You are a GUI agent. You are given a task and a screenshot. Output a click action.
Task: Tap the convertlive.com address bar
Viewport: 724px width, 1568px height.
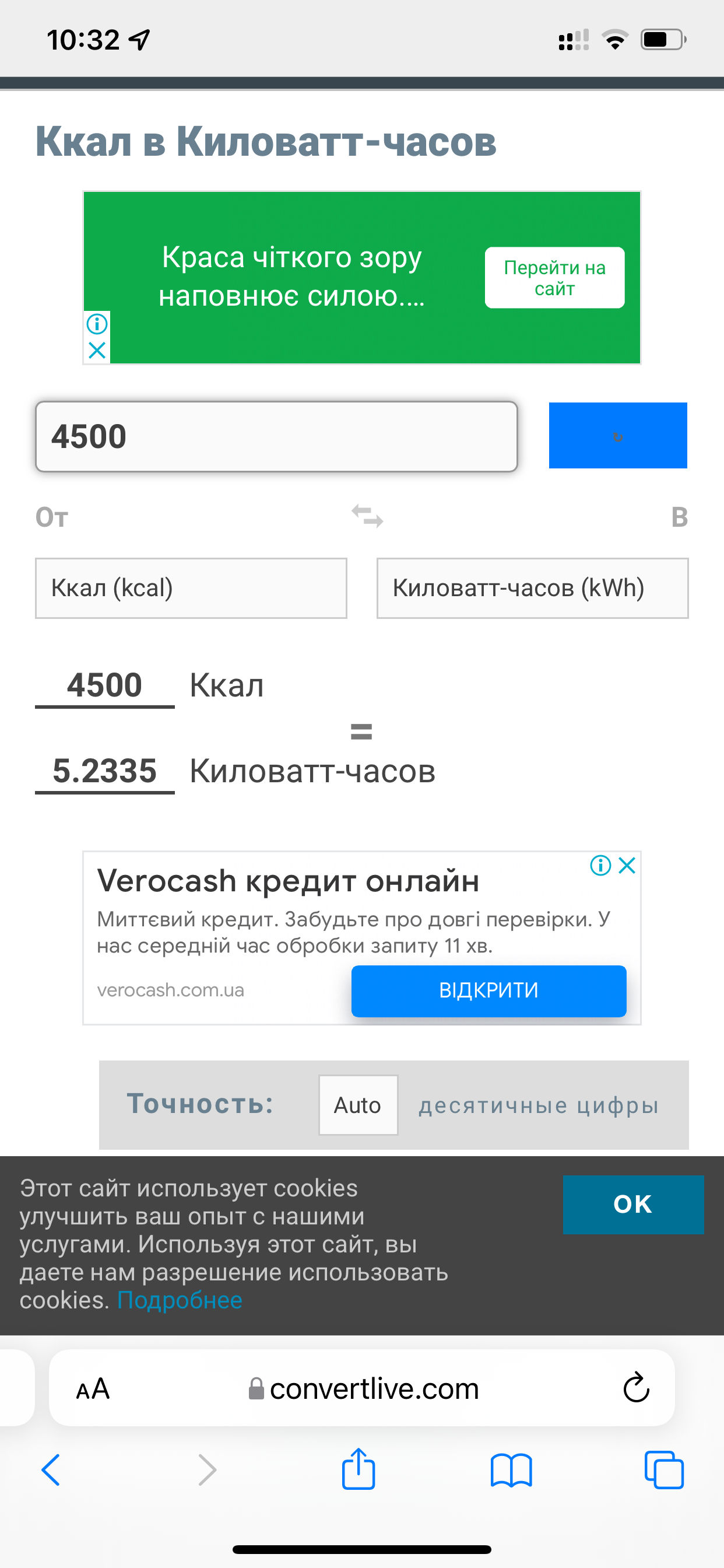(365, 1388)
